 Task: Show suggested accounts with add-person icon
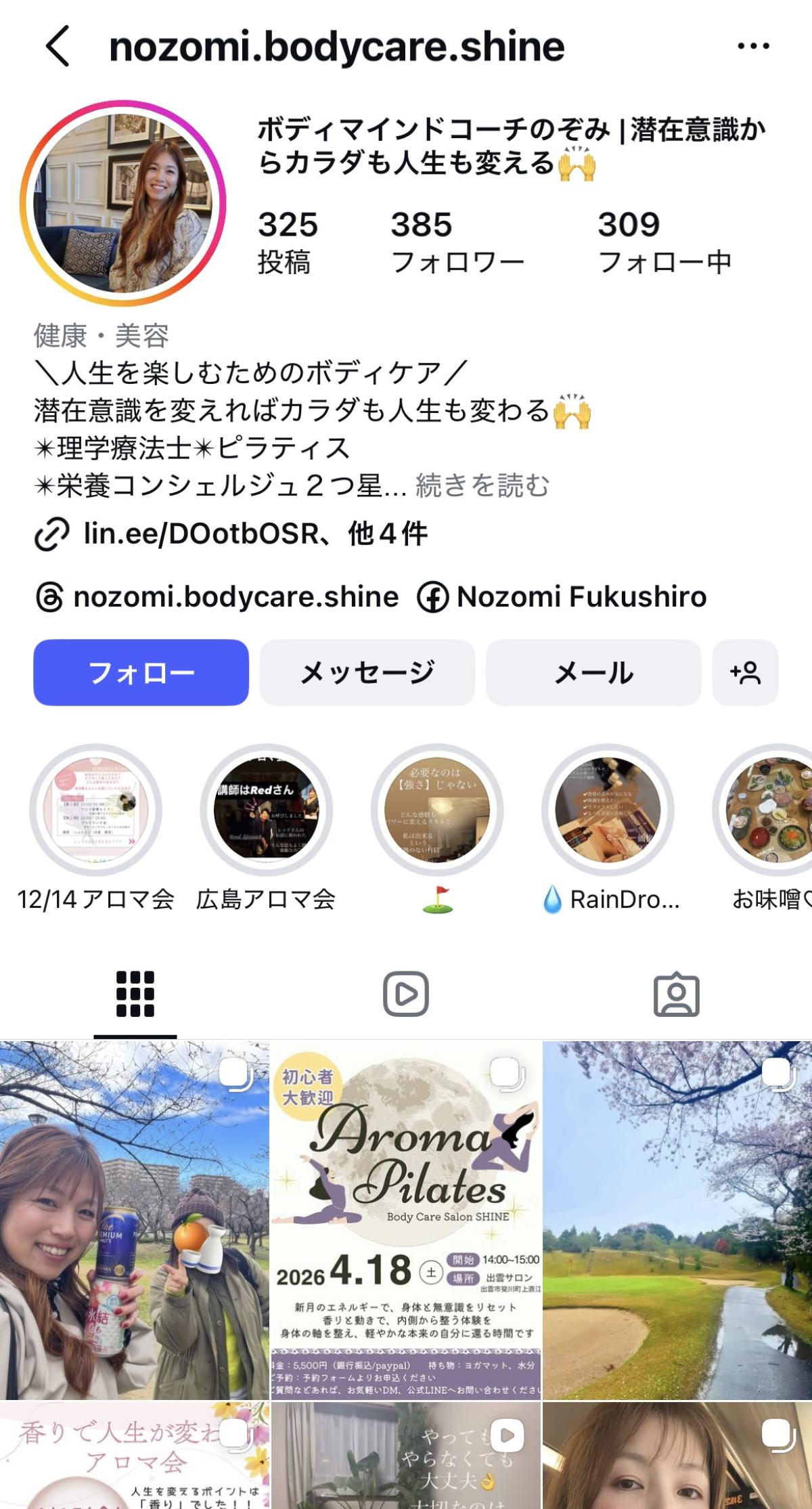(x=745, y=672)
